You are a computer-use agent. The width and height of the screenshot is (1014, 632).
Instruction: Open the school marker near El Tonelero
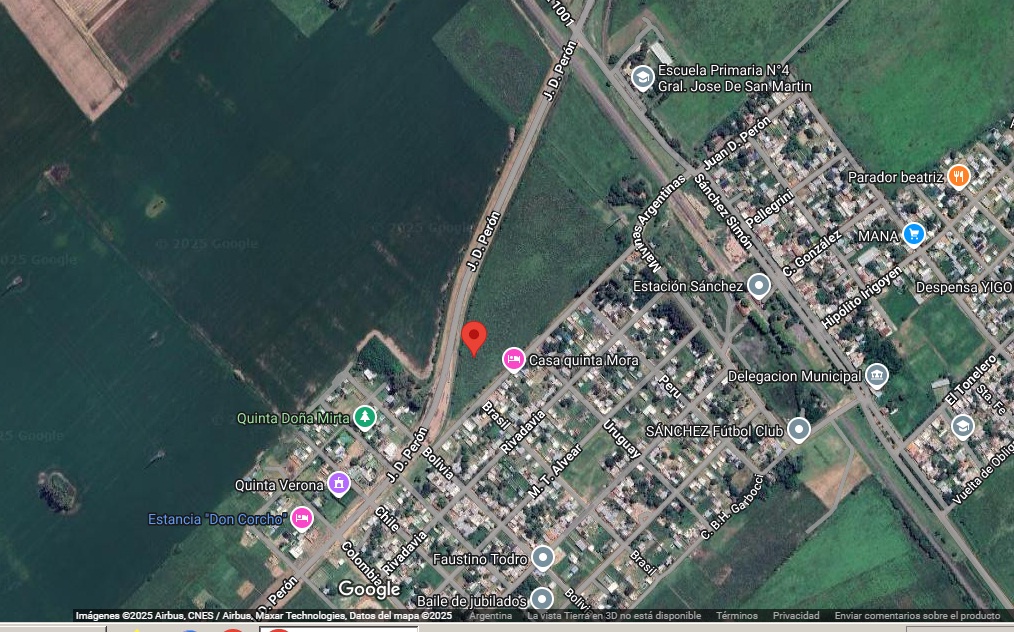[x=962, y=427]
